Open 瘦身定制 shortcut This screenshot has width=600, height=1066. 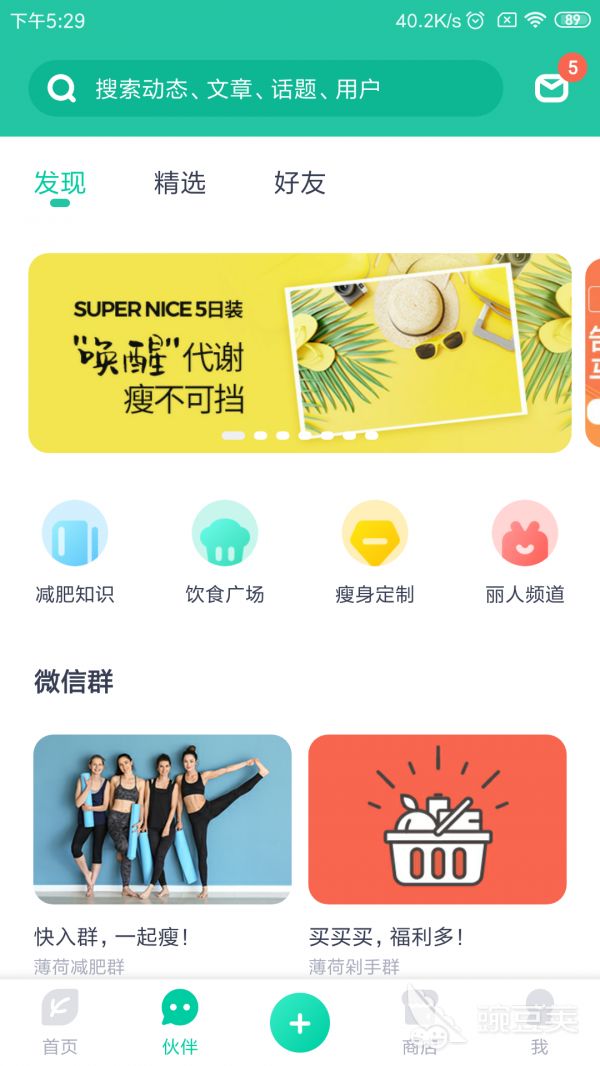click(374, 553)
